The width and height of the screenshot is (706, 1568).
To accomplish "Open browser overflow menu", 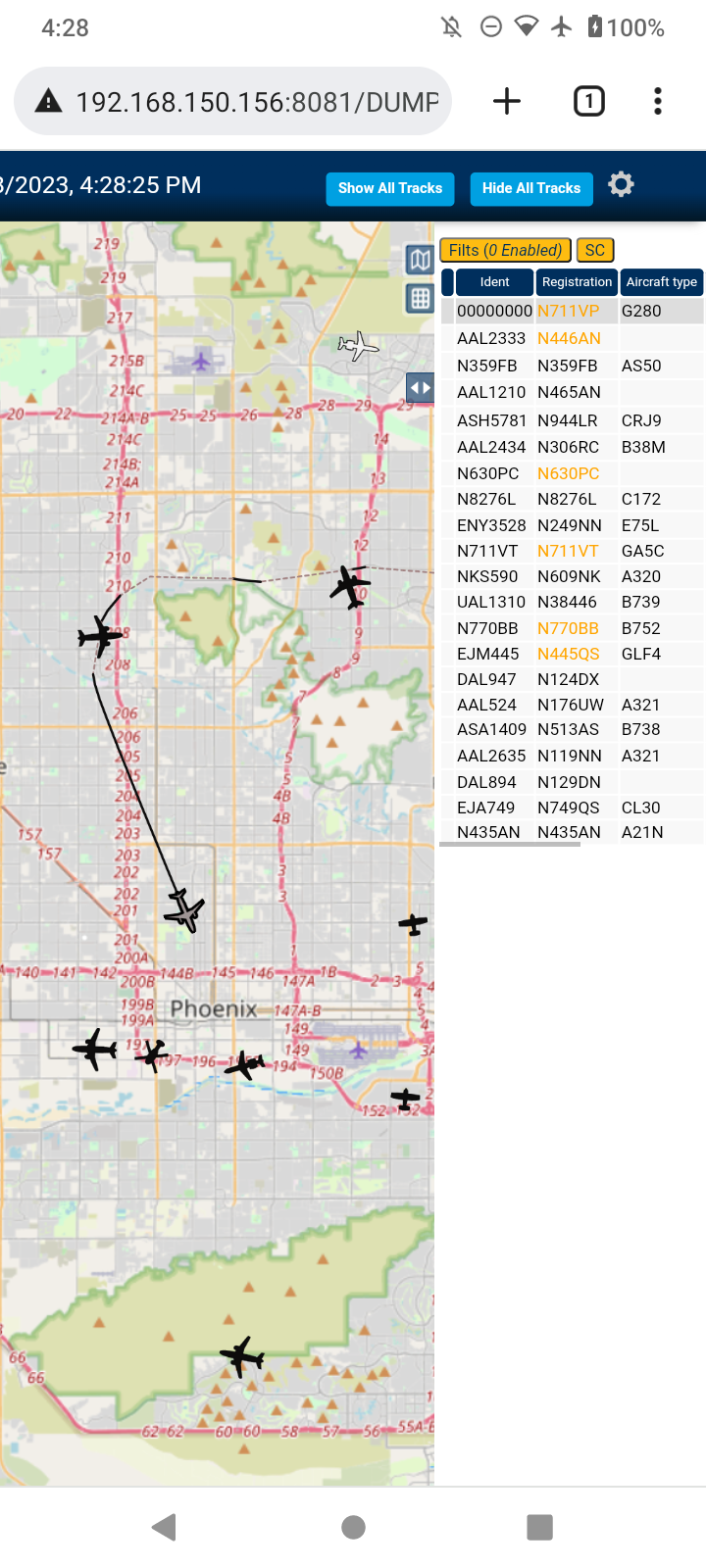I will 658,101.
